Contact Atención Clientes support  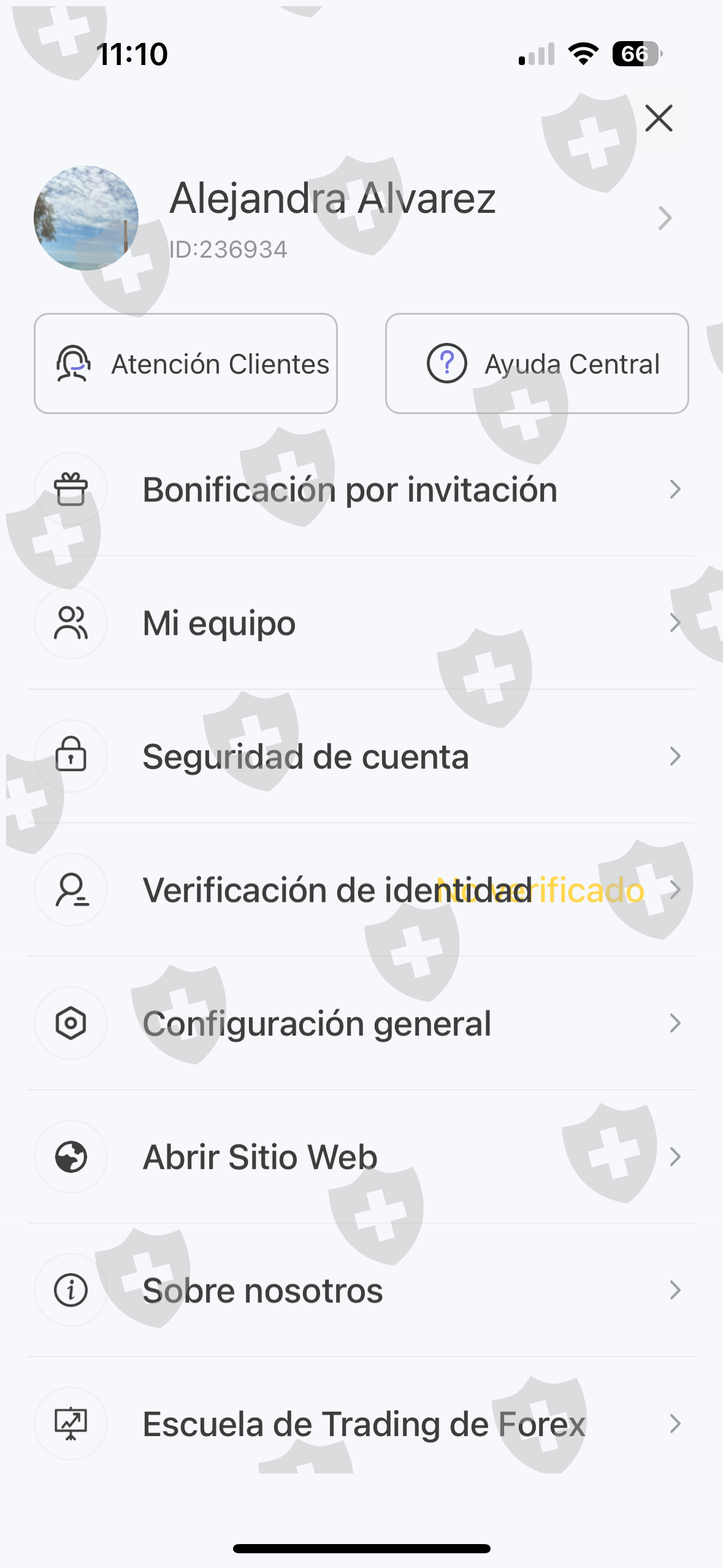point(186,364)
